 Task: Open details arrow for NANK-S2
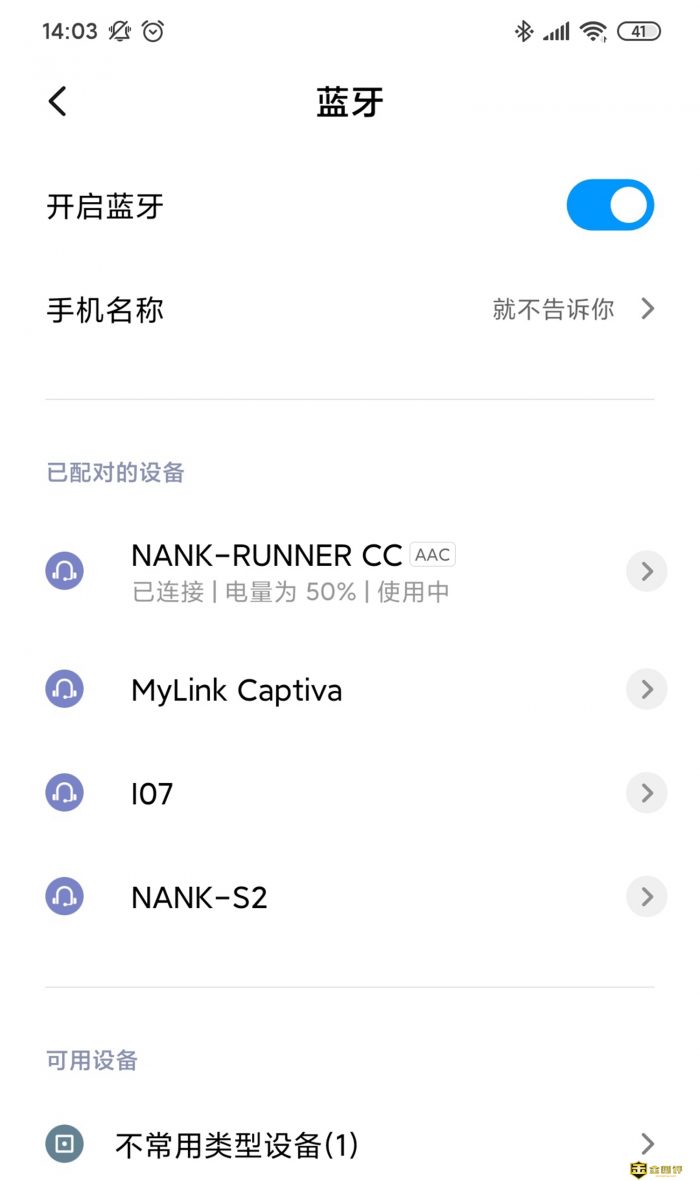click(x=646, y=898)
